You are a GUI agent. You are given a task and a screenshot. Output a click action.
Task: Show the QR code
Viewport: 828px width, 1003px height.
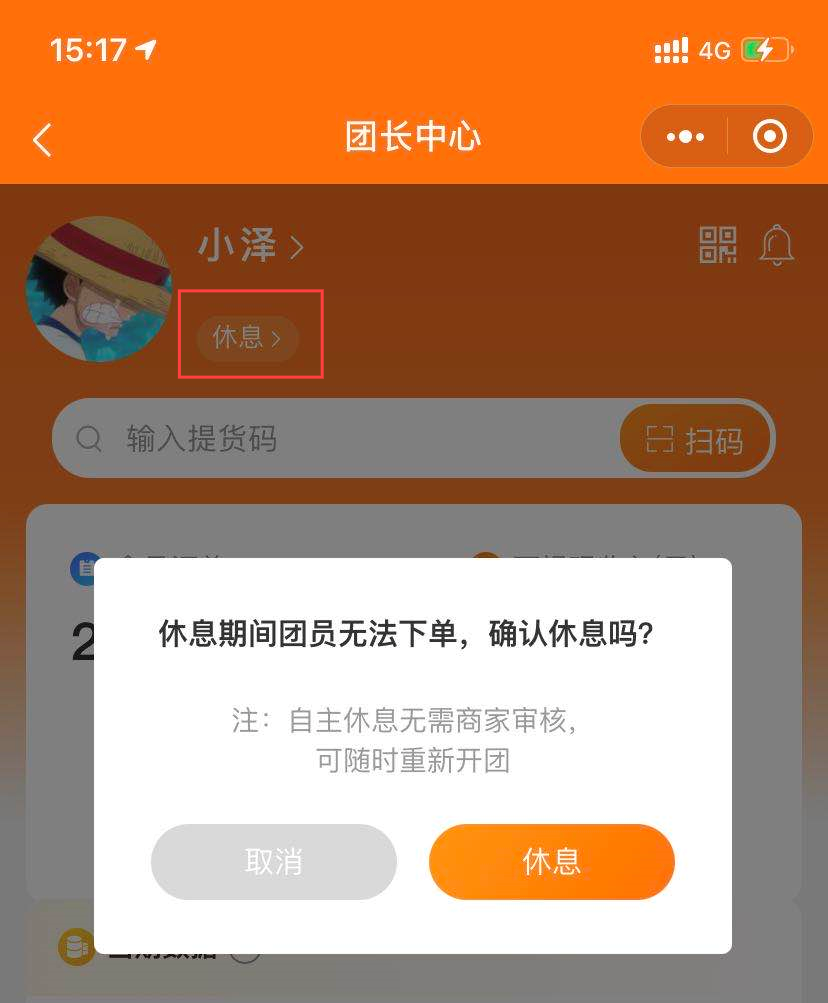coord(717,245)
